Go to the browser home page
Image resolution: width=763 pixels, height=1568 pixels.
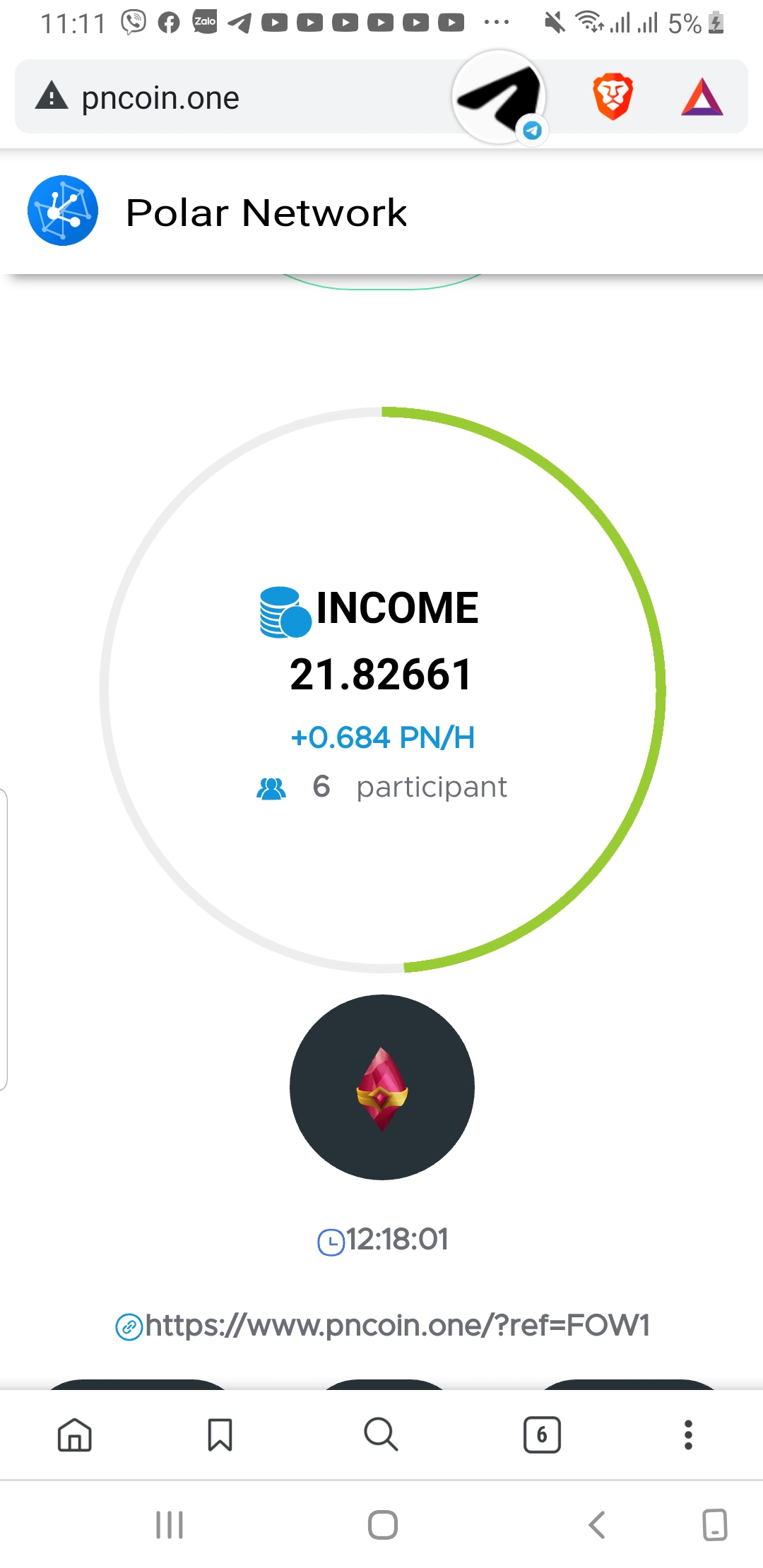point(75,1435)
